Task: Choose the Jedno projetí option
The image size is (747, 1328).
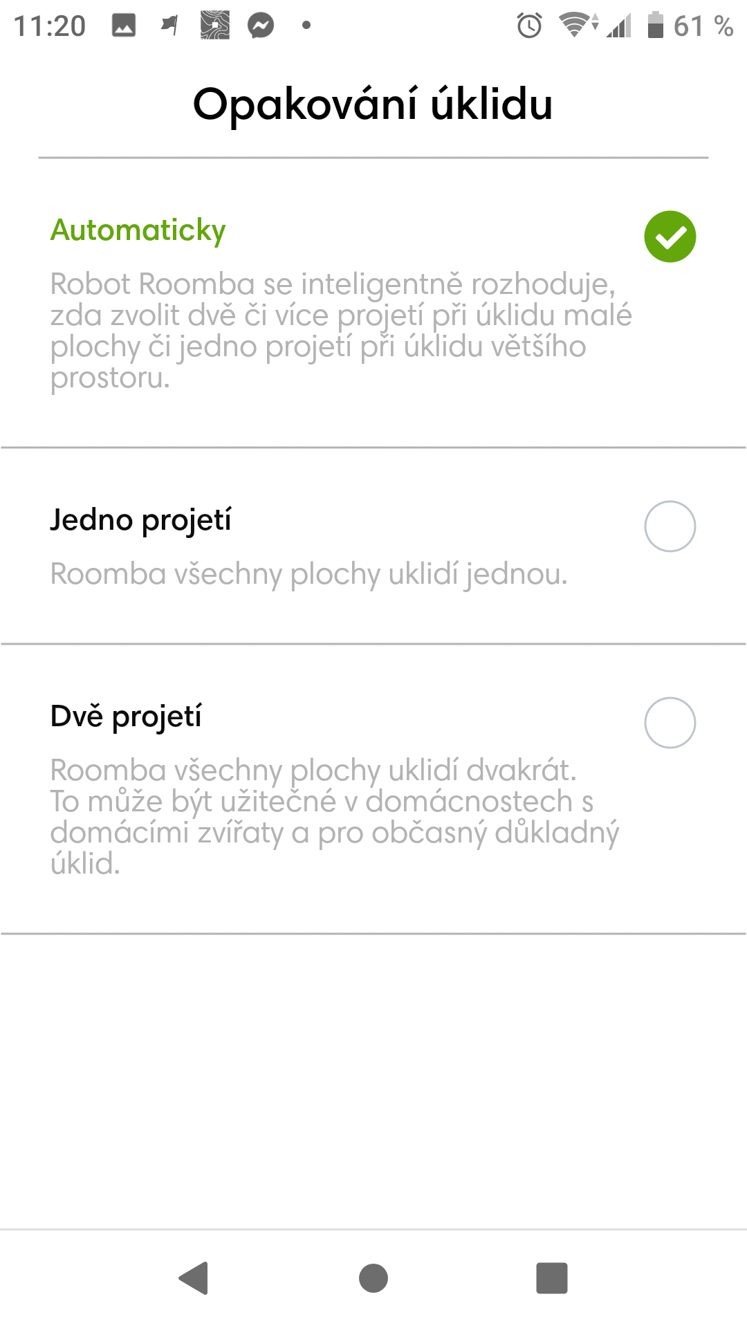Action: 373,546
